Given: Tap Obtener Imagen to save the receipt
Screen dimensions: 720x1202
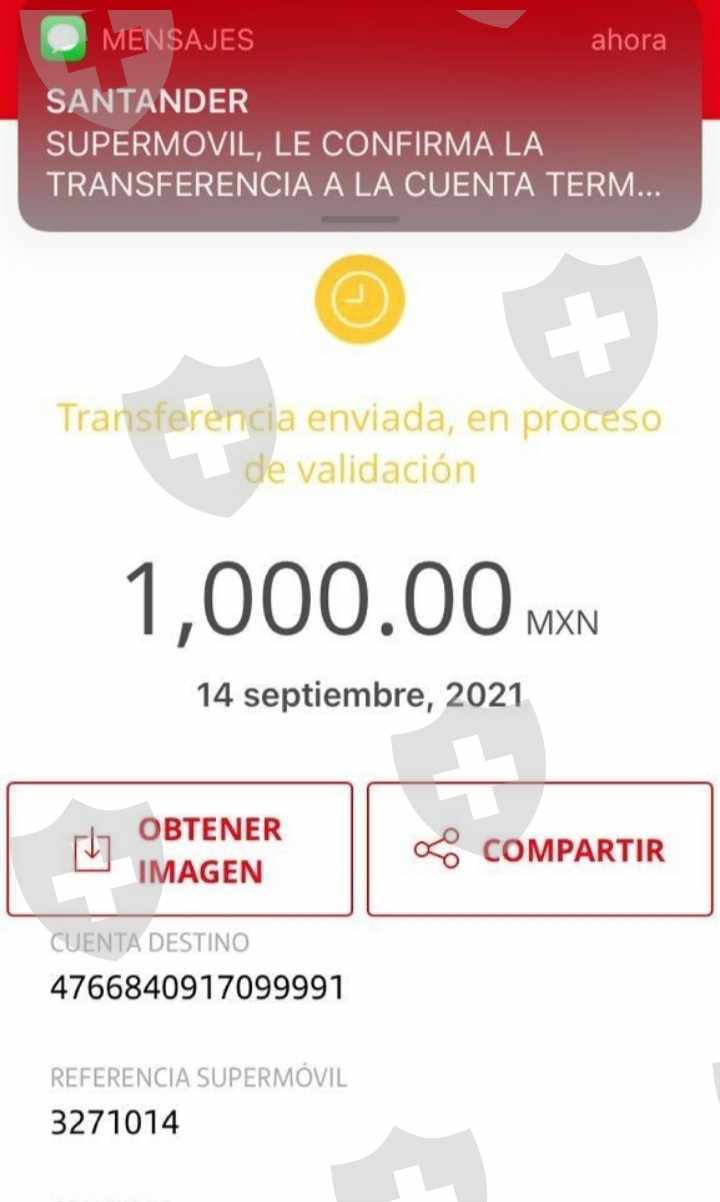Looking at the screenshot, I should coord(180,849).
